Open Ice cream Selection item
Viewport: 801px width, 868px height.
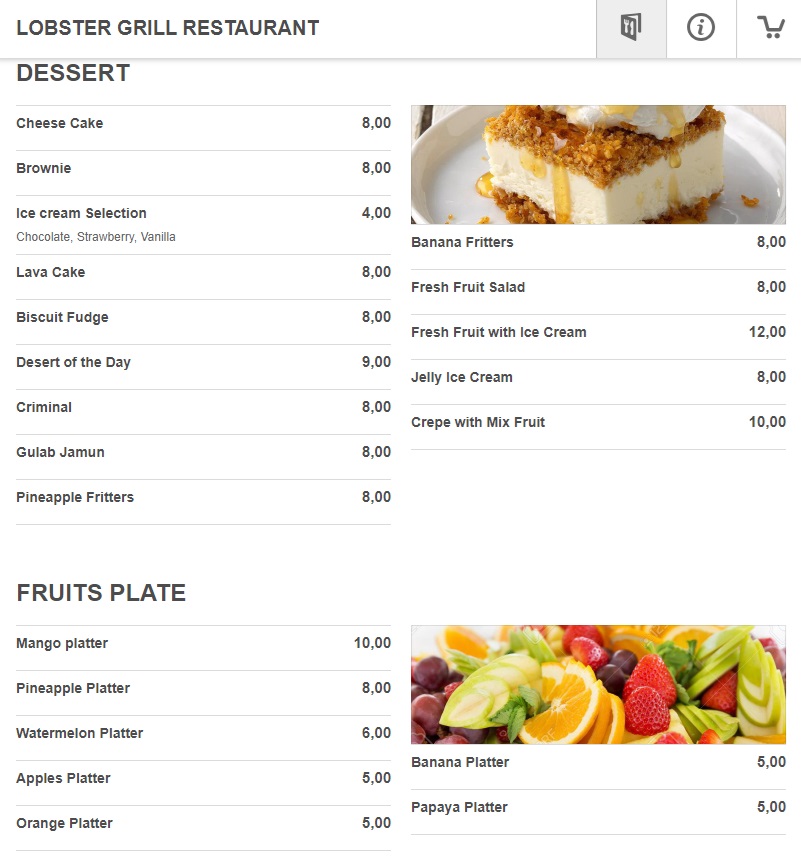pos(81,213)
